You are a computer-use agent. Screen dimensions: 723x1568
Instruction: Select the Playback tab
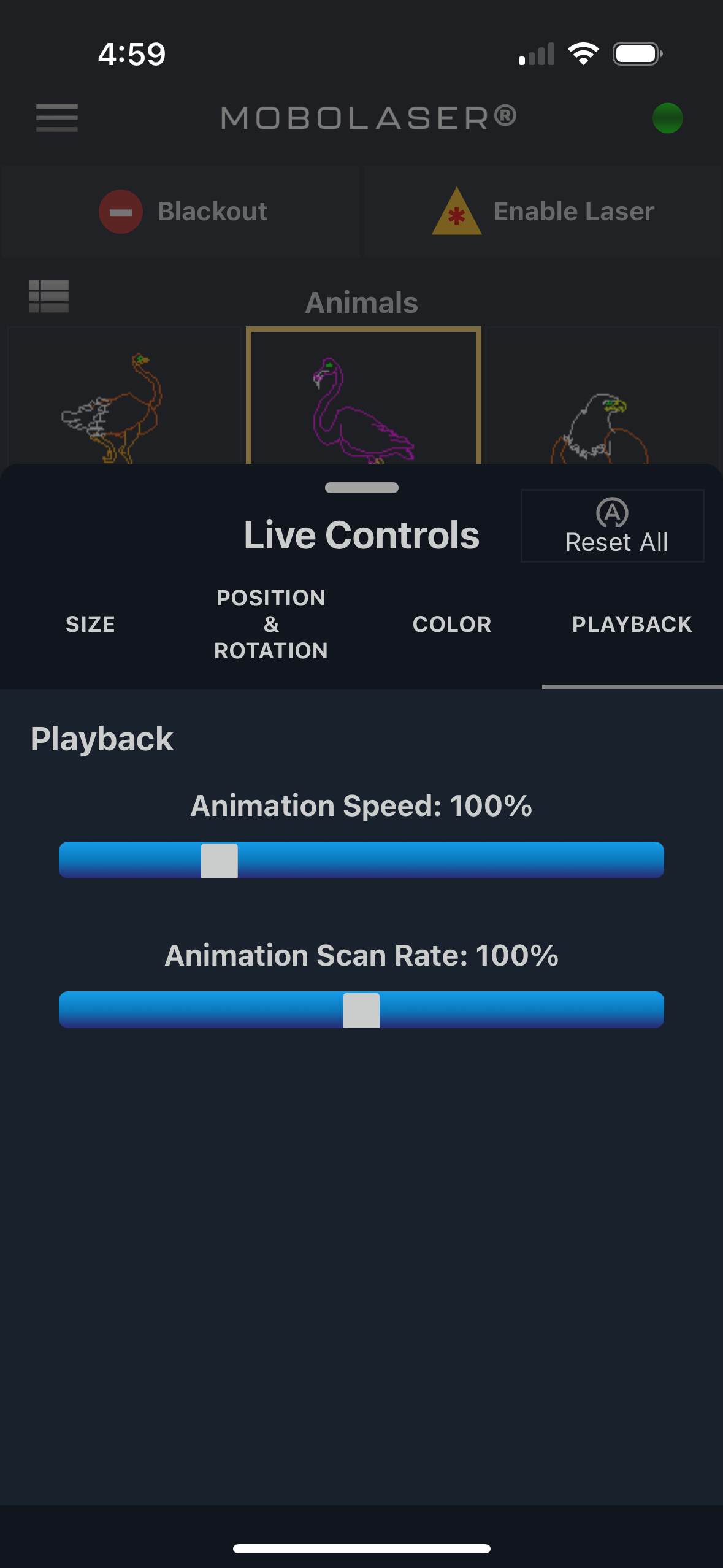(632, 625)
